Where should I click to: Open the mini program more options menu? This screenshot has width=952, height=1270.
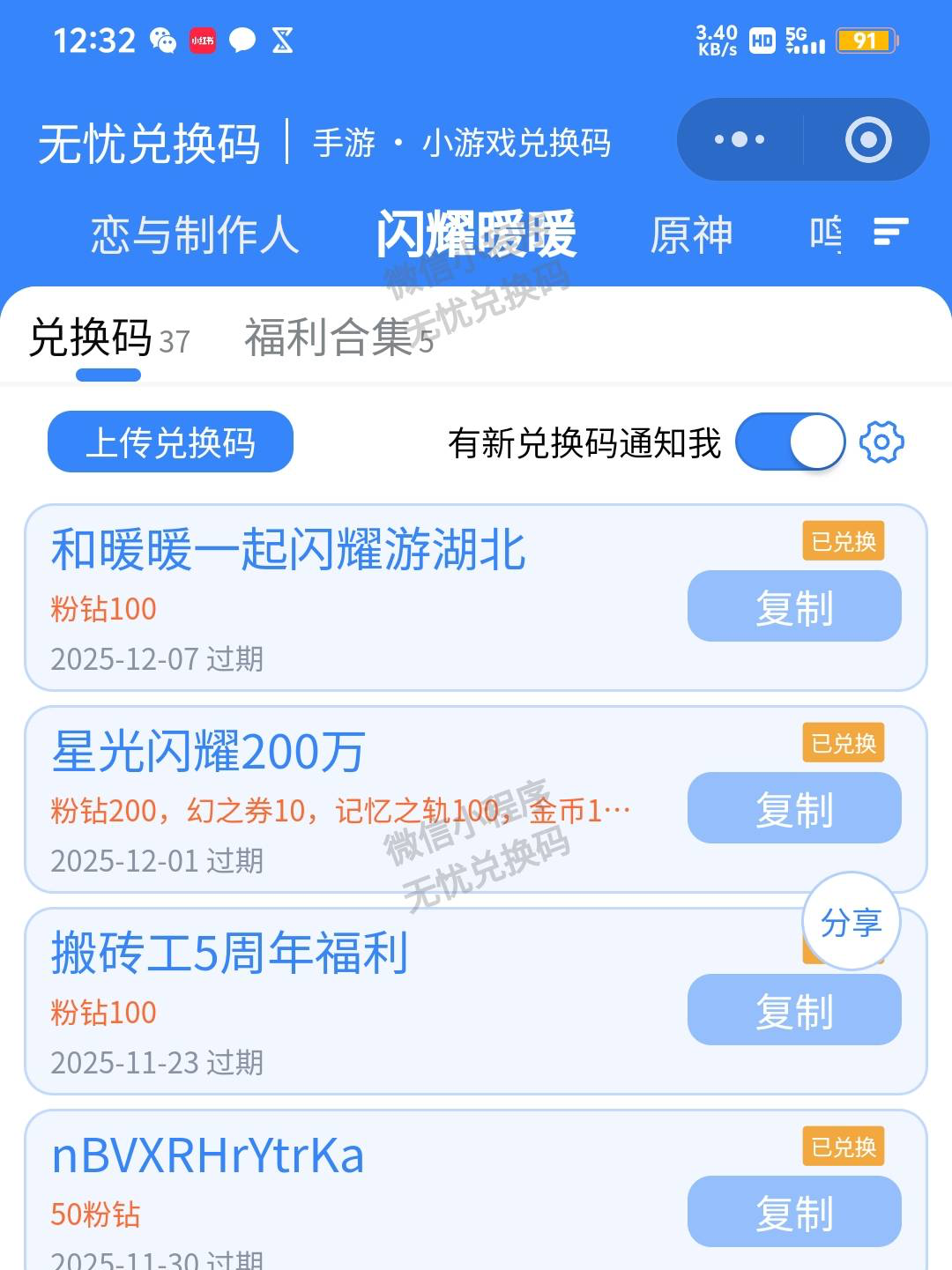(739, 139)
